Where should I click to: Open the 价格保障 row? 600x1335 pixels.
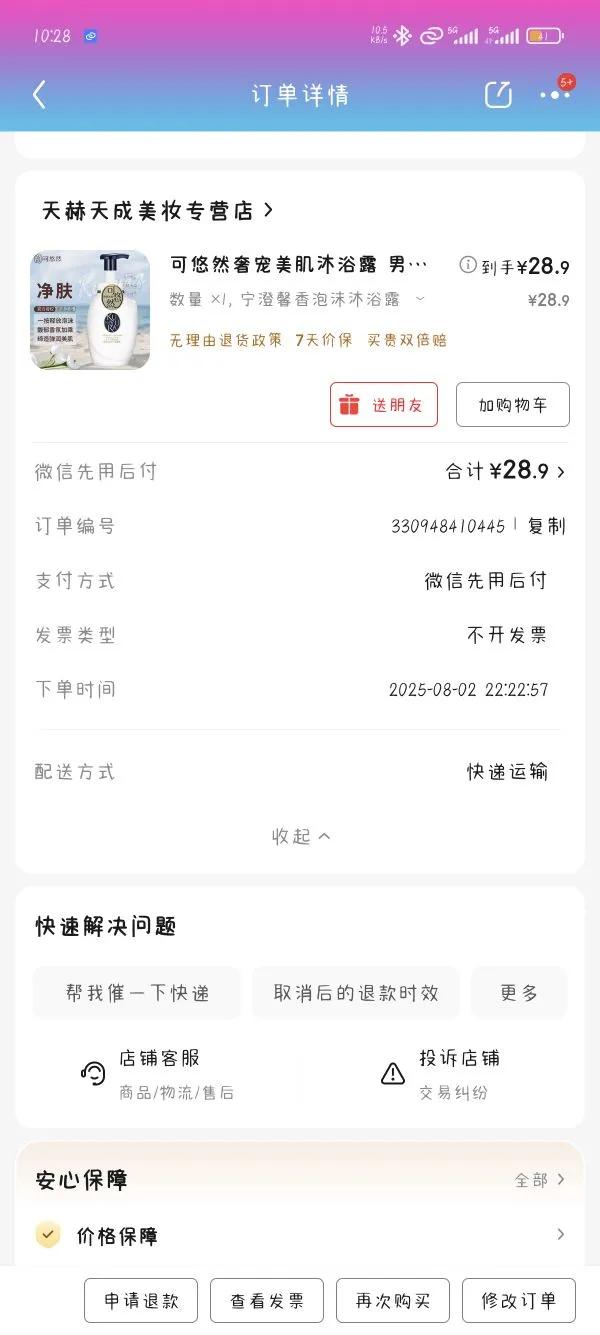click(x=300, y=1236)
